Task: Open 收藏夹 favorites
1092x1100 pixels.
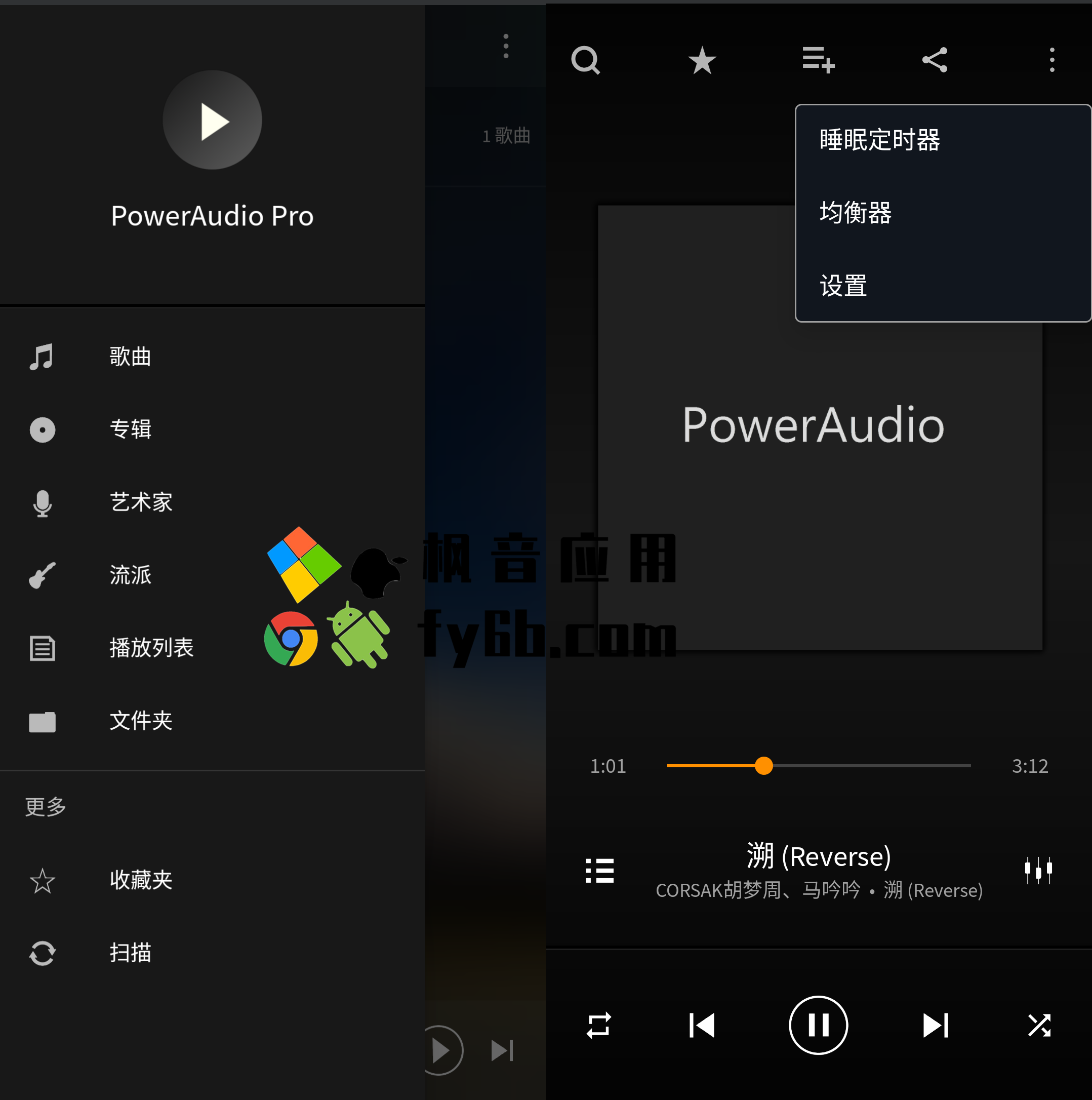Action: (x=141, y=880)
